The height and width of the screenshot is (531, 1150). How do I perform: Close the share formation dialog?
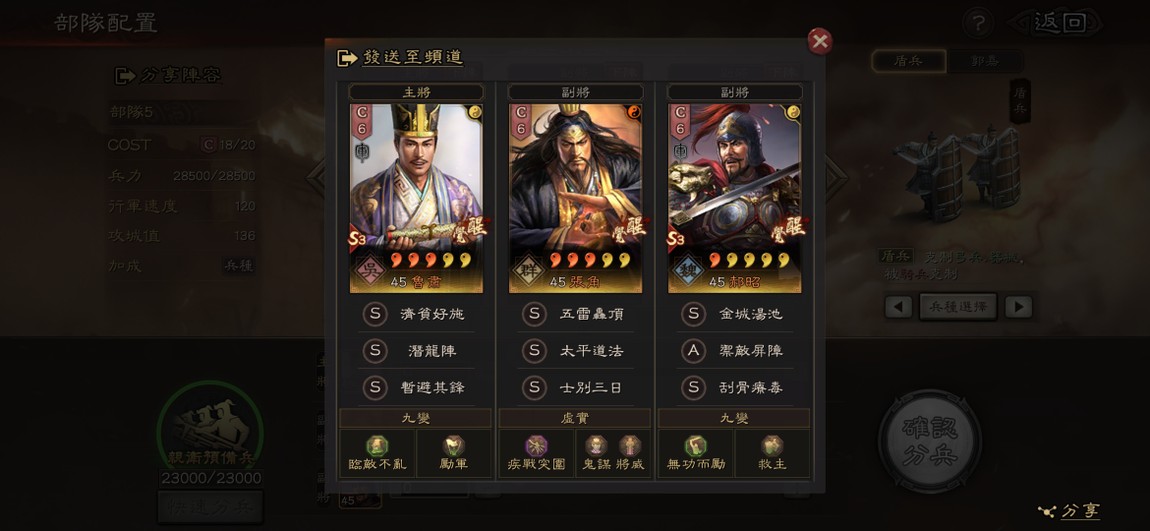pyautogui.click(x=820, y=41)
